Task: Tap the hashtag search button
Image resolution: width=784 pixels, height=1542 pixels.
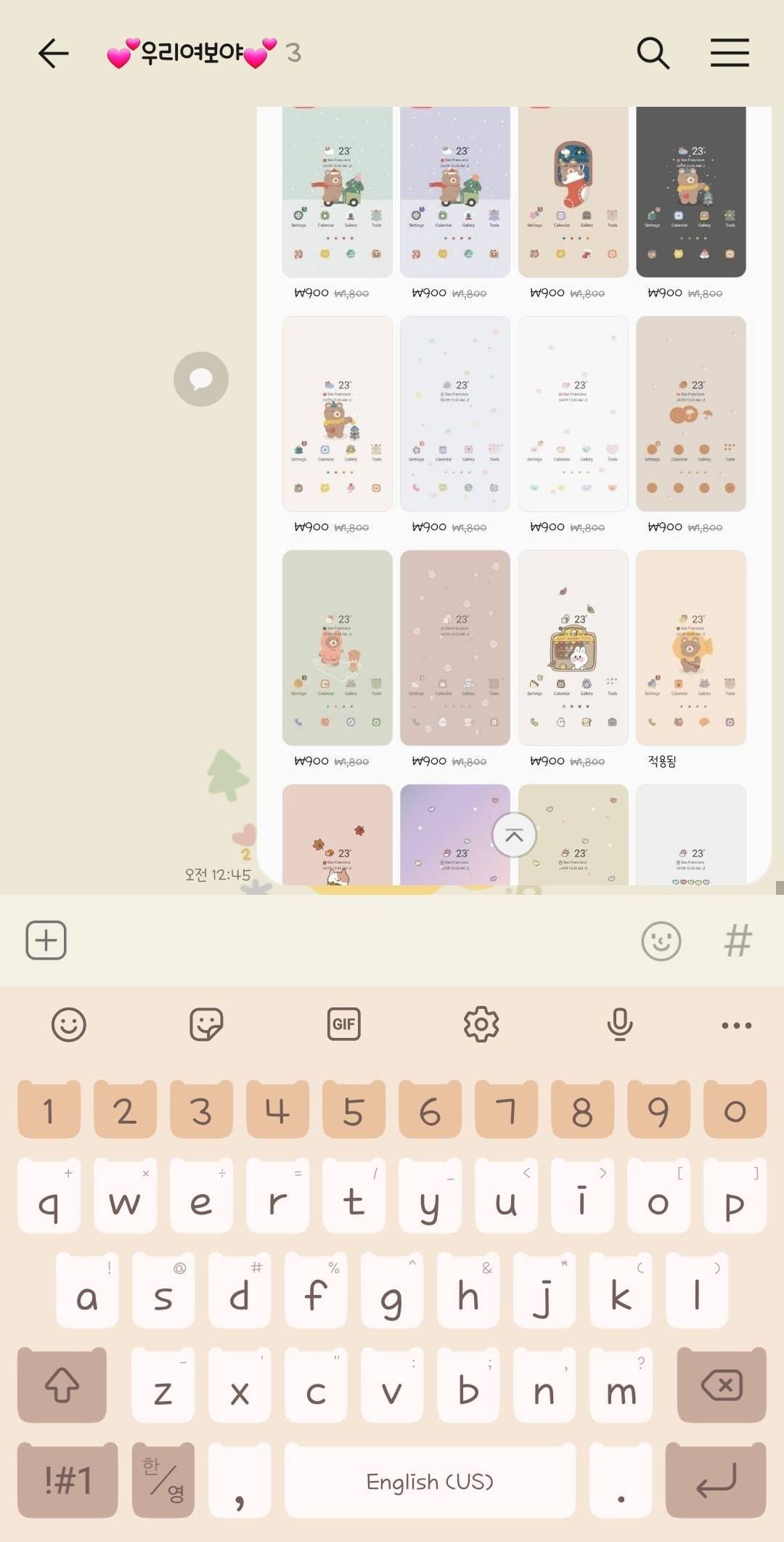Action: [738, 941]
